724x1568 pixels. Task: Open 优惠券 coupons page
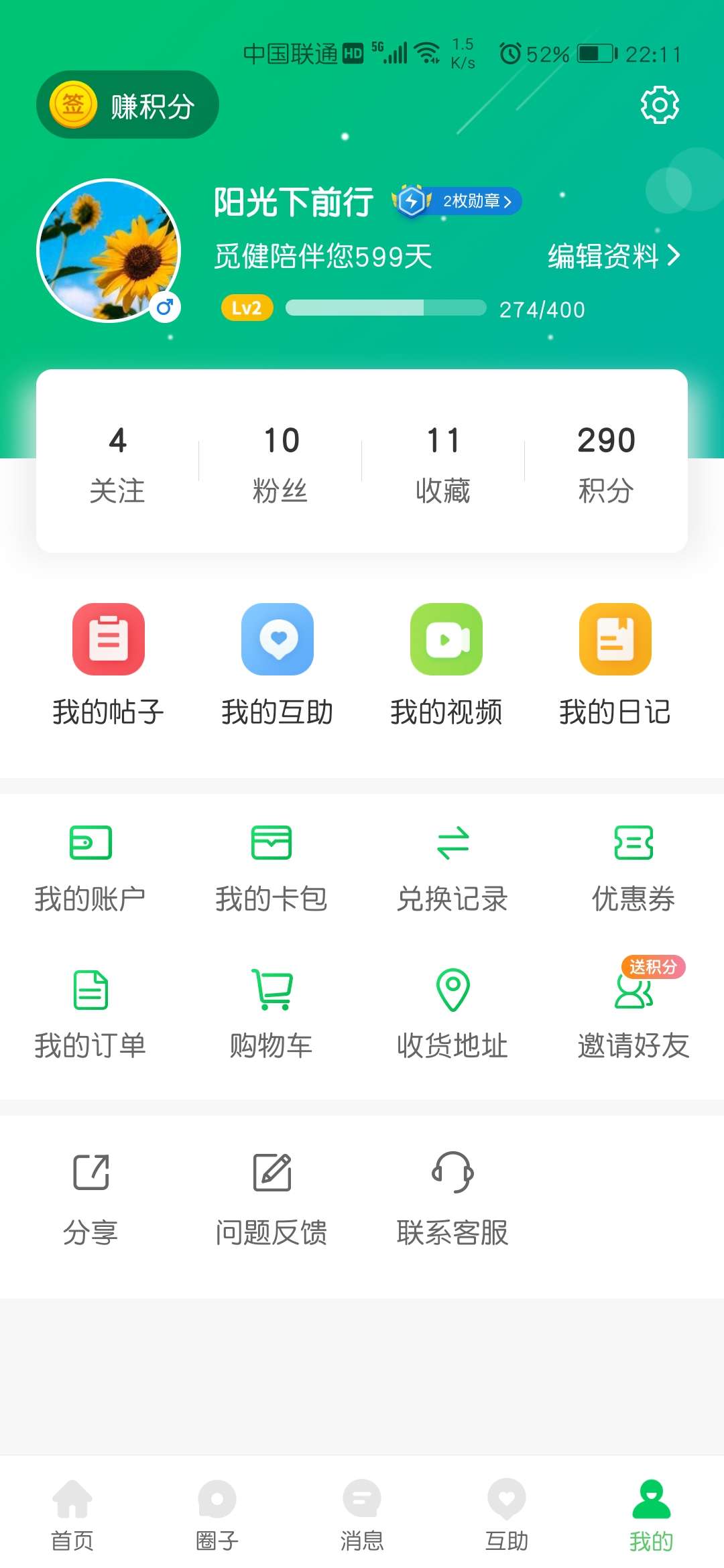pos(634,868)
